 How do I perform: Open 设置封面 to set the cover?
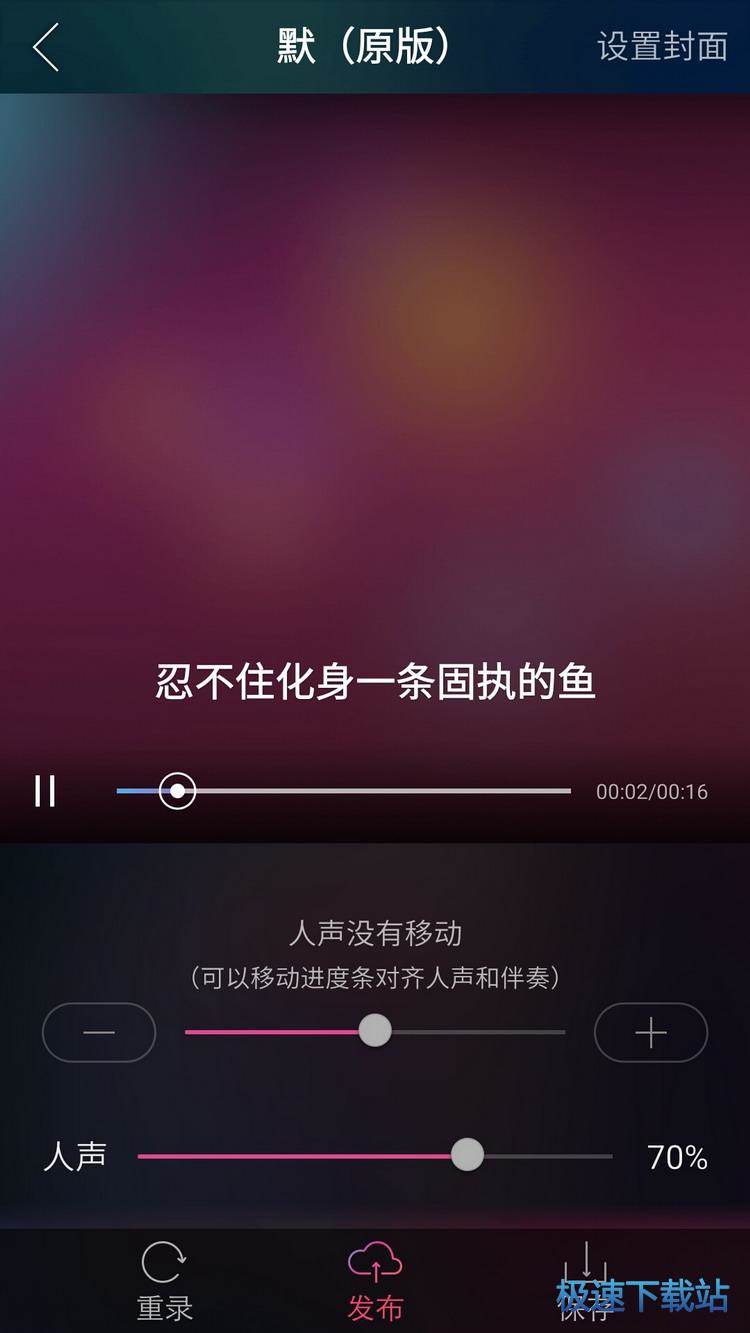click(x=661, y=47)
